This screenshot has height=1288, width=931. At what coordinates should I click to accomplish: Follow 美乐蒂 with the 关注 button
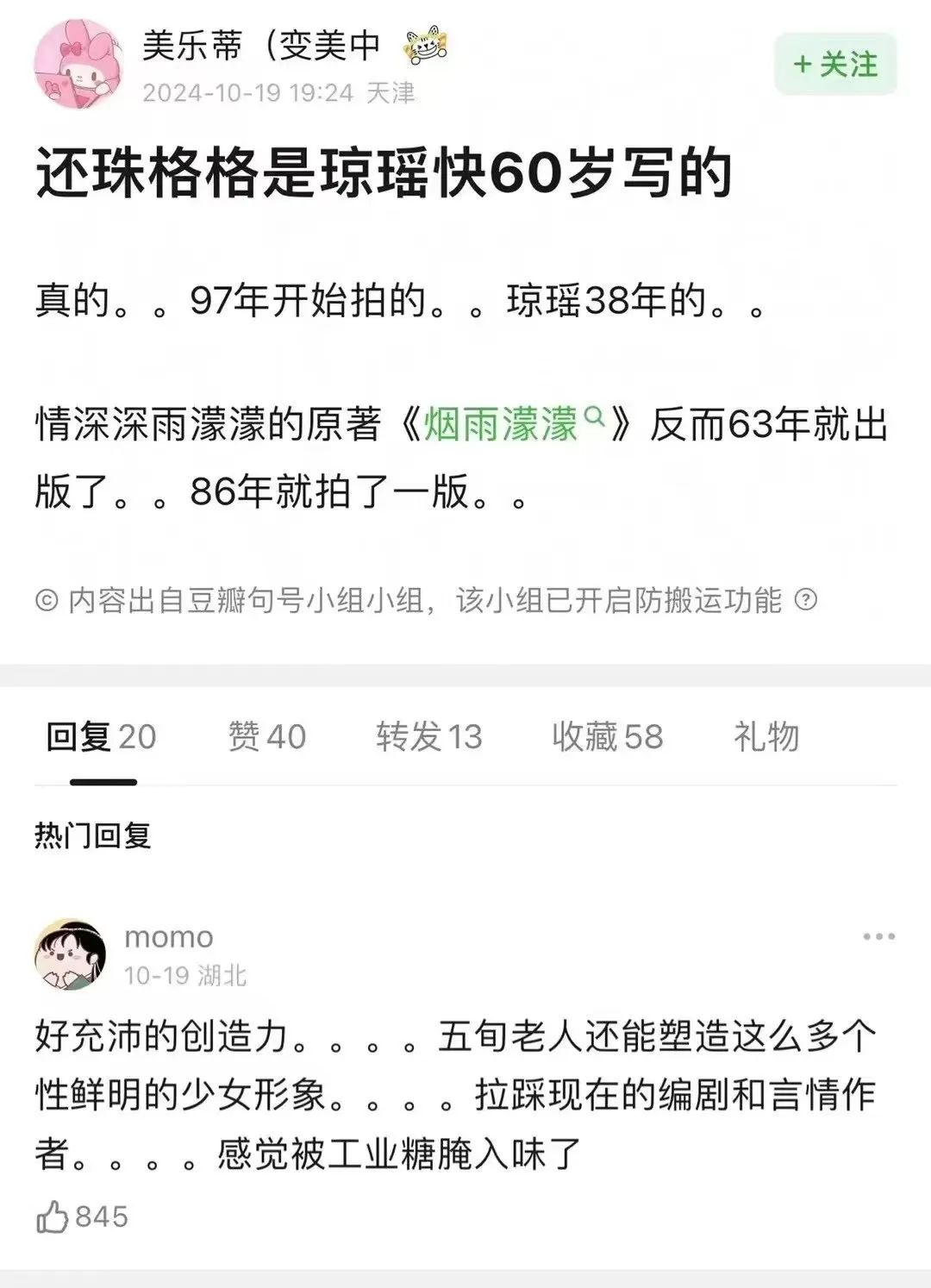pyautogui.click(x=835, y=65)
